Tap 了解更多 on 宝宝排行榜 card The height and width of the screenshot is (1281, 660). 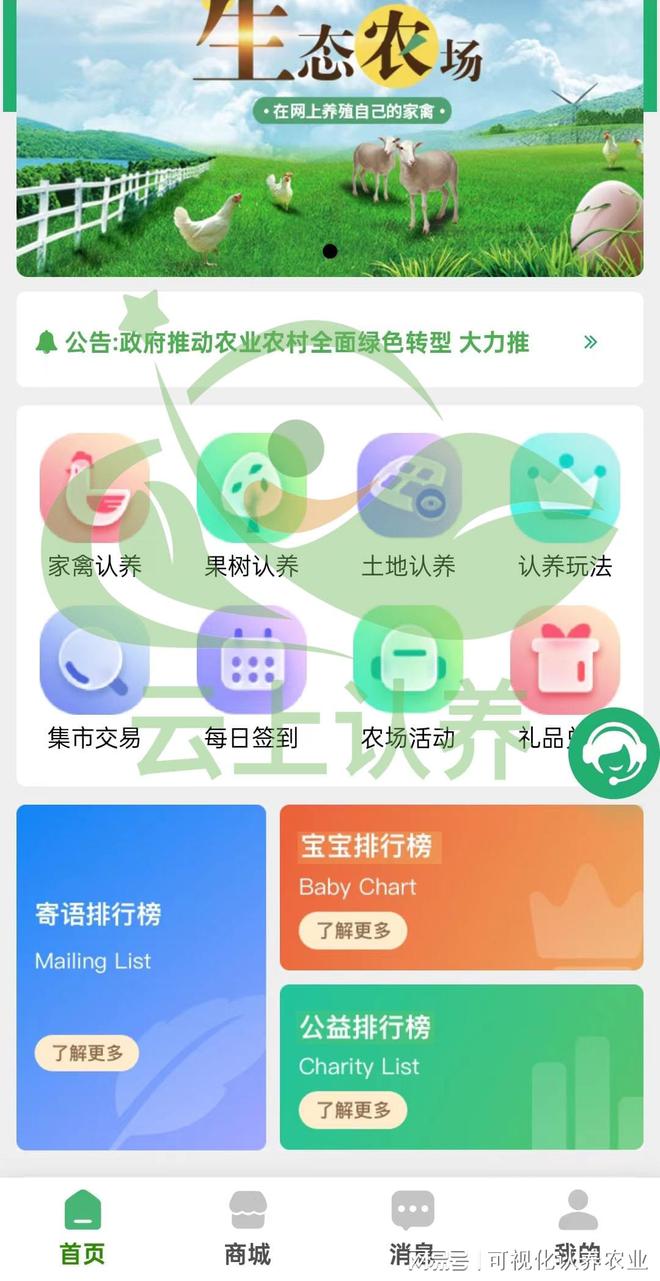click(x=354, y=931)
